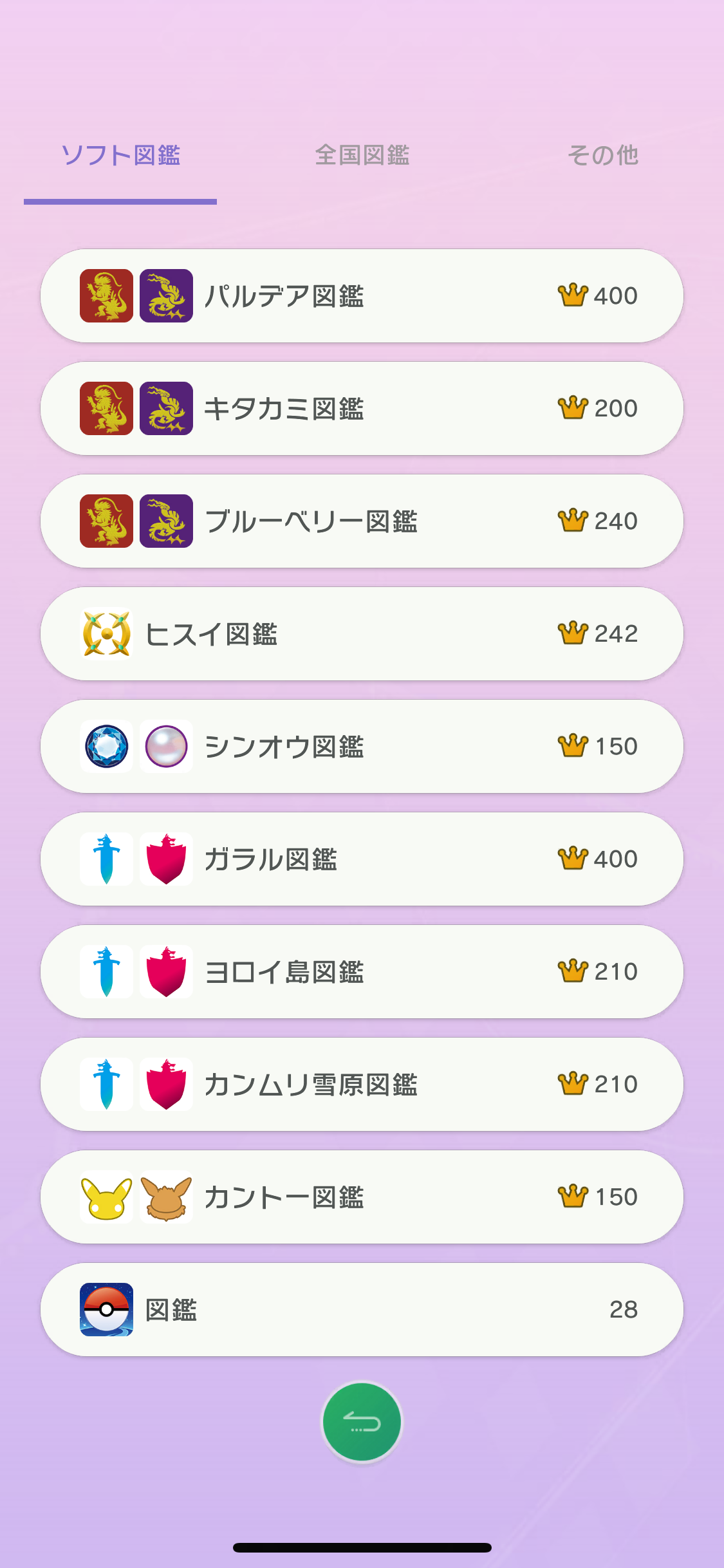The width and height of the screenshot is (724, 1568).
Task: Tap the green back button
Action: pyautogui.click(x=362, y=1422)
